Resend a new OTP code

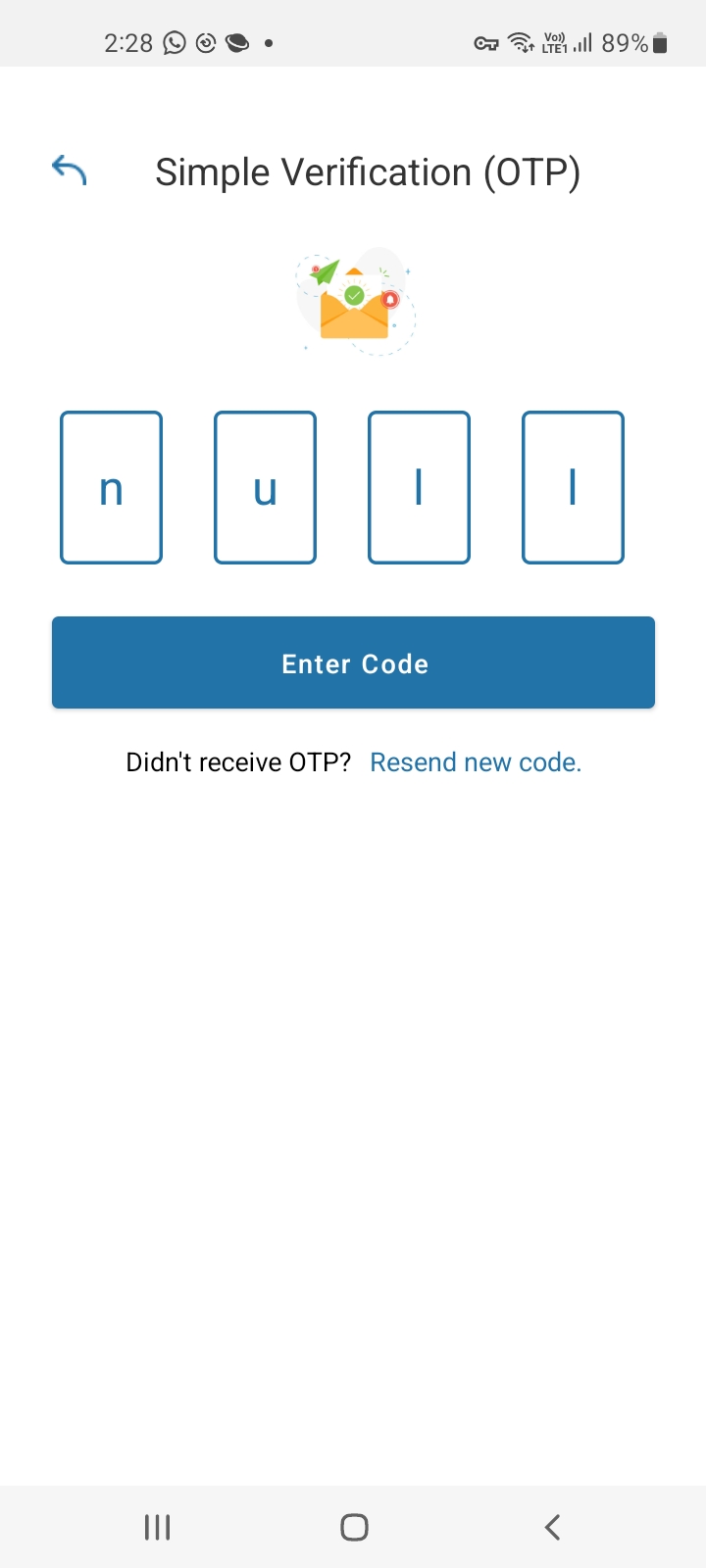(x=476, y=762)
